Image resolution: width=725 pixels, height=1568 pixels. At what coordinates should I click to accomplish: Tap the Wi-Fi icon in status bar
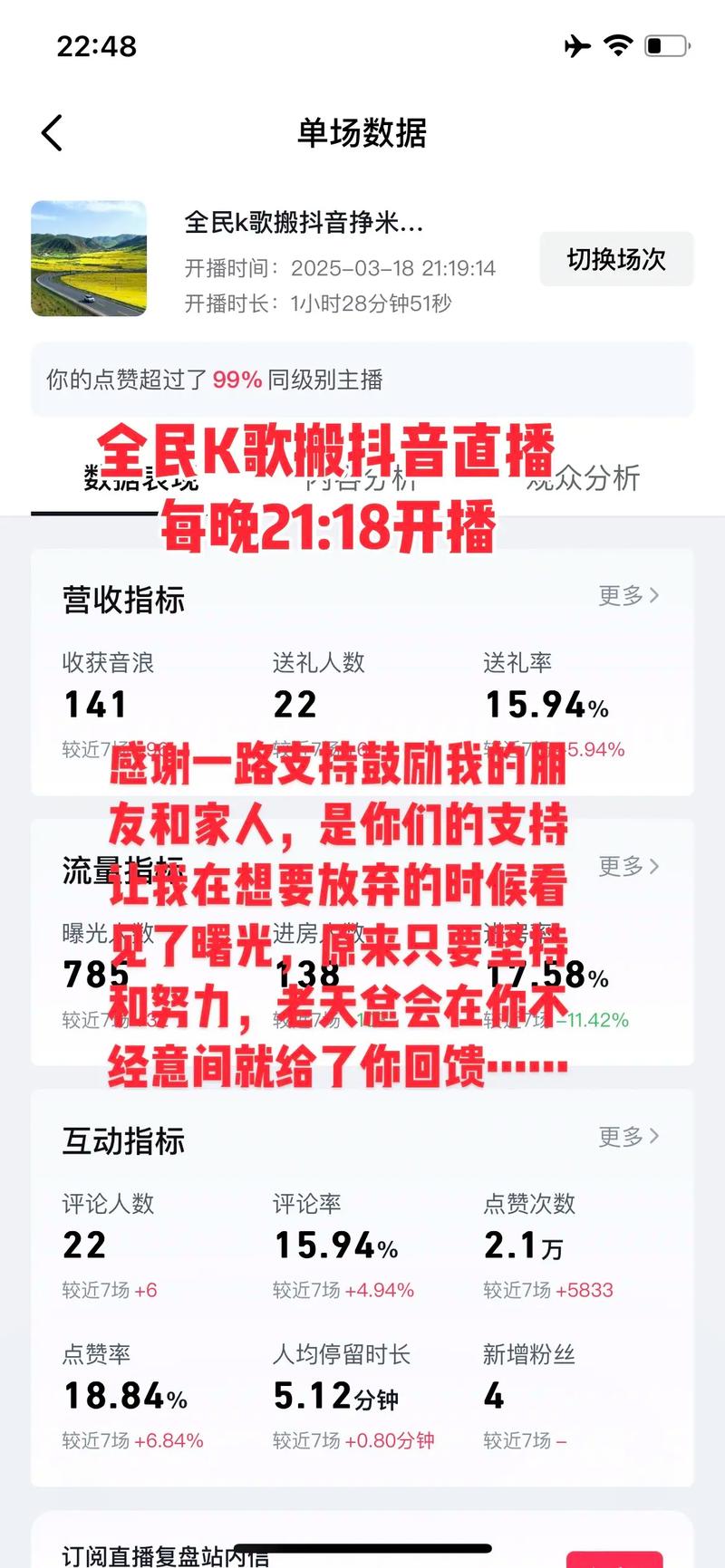tap(617, 45)
